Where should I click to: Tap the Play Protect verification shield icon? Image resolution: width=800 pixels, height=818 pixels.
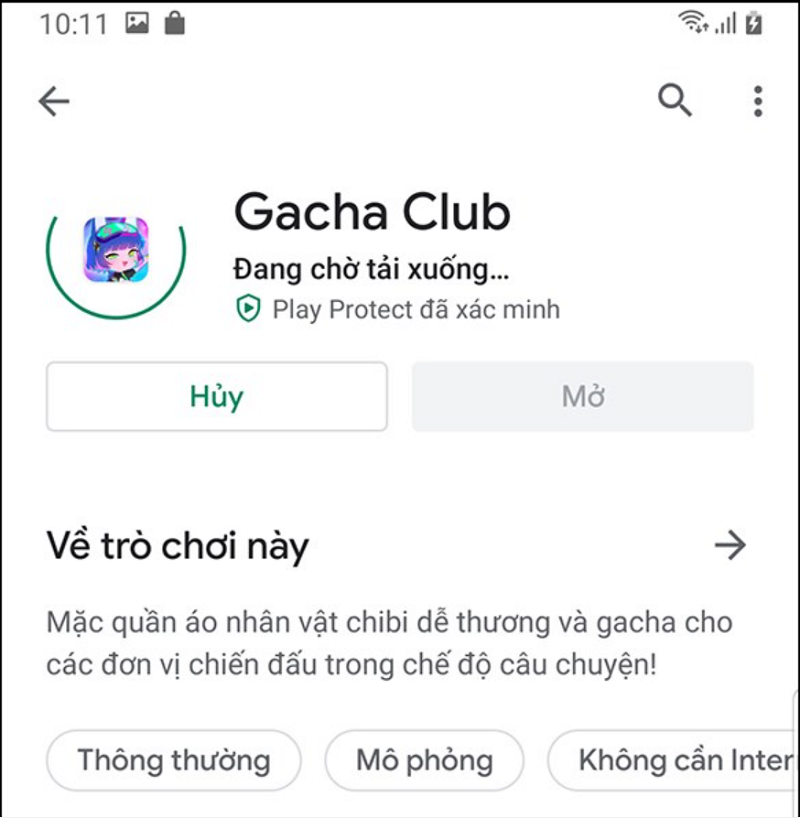pyautogui.click(x=247, y=309)
